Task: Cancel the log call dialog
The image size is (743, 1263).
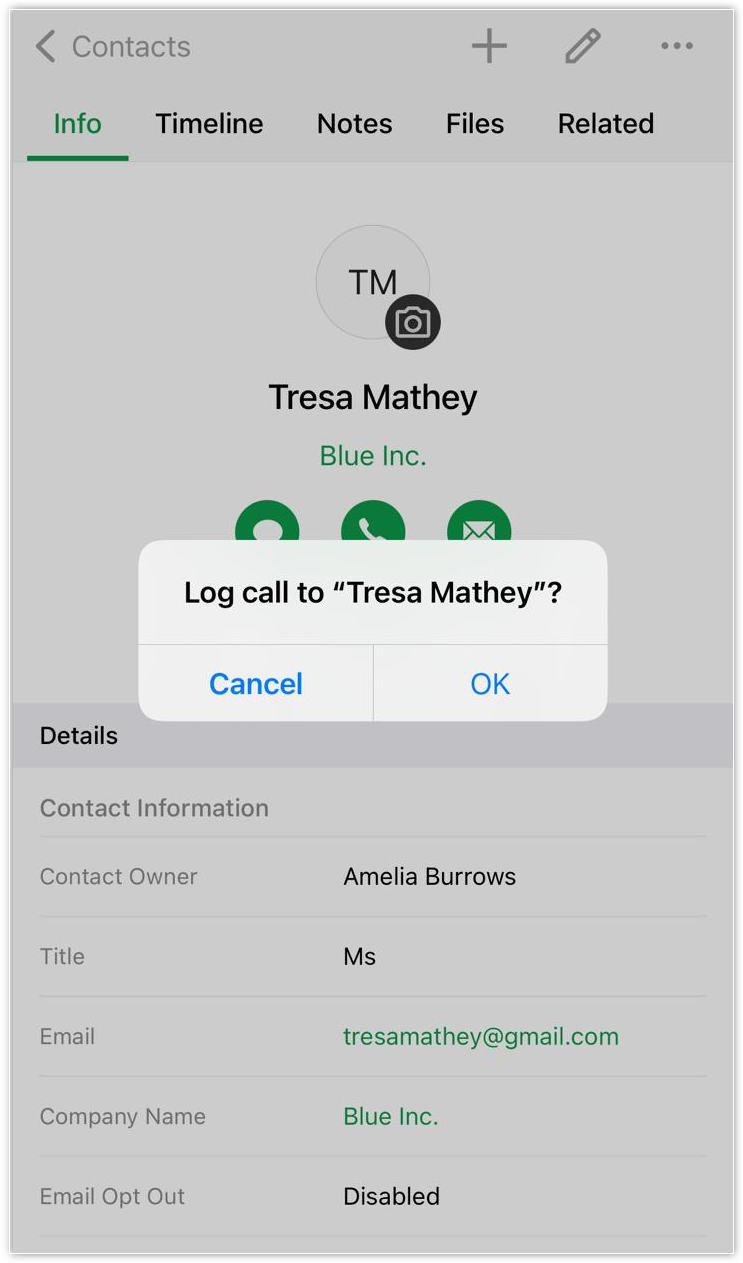Action: pos(256,683)
